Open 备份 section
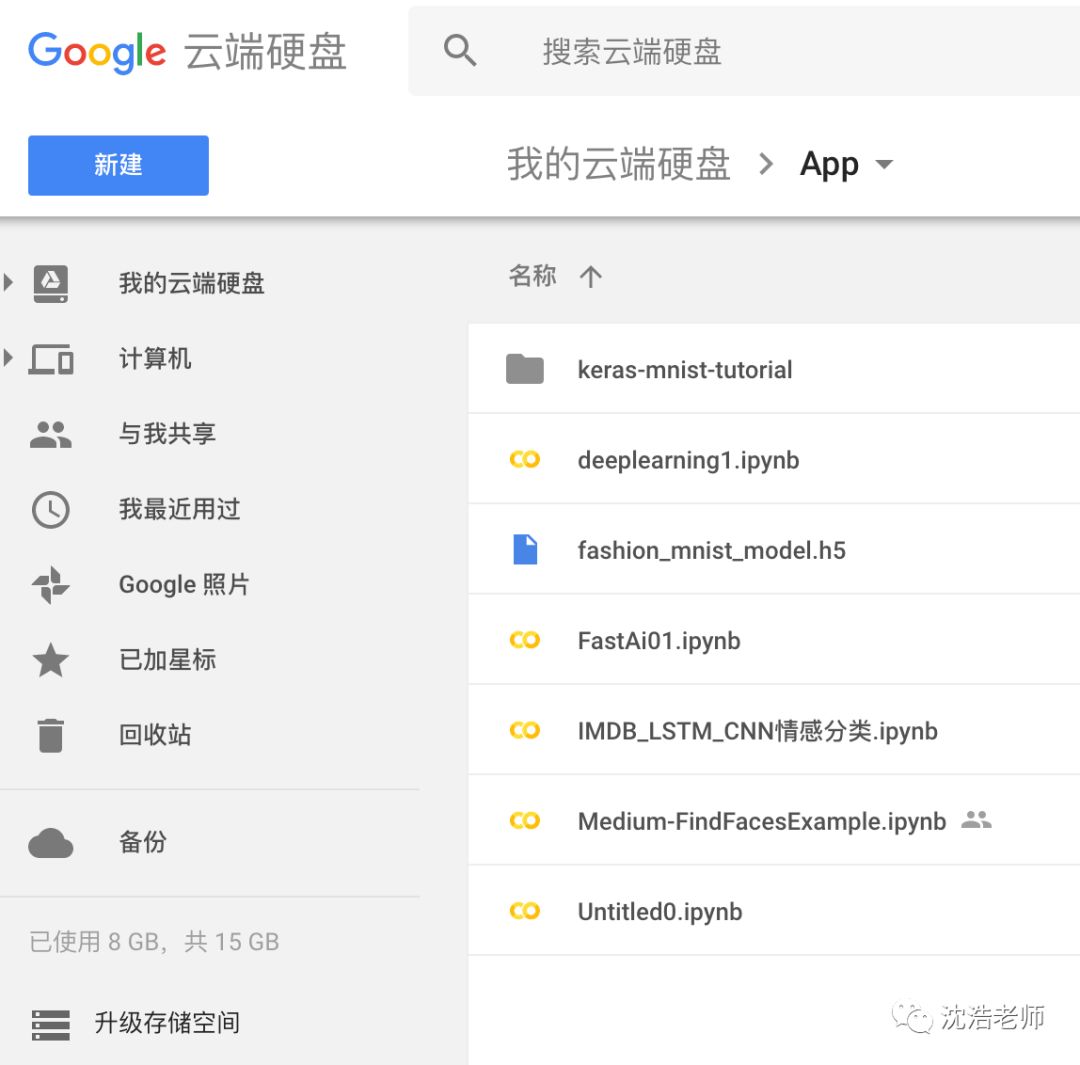1080x1065 pixels. (x=142, y=842)
